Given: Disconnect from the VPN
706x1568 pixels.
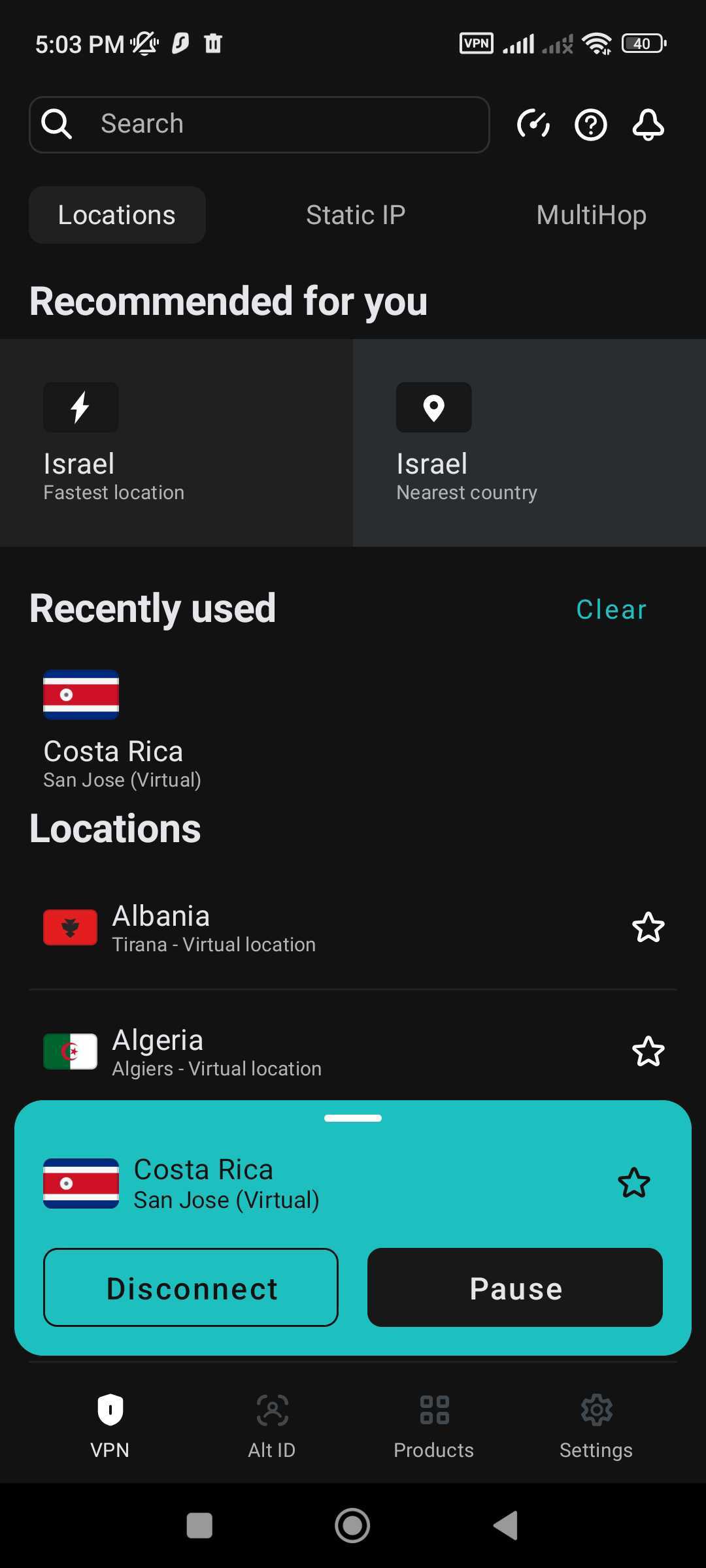Looking at the screenshot, I should [191, 1288].
